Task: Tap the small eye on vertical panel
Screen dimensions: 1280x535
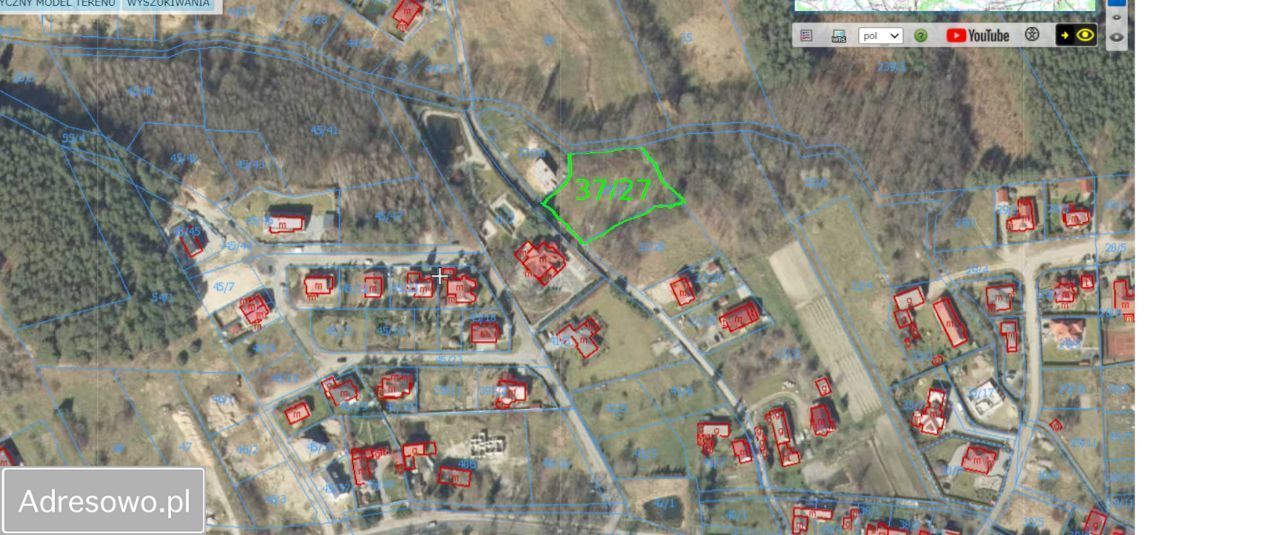Action: [1117, 18]
